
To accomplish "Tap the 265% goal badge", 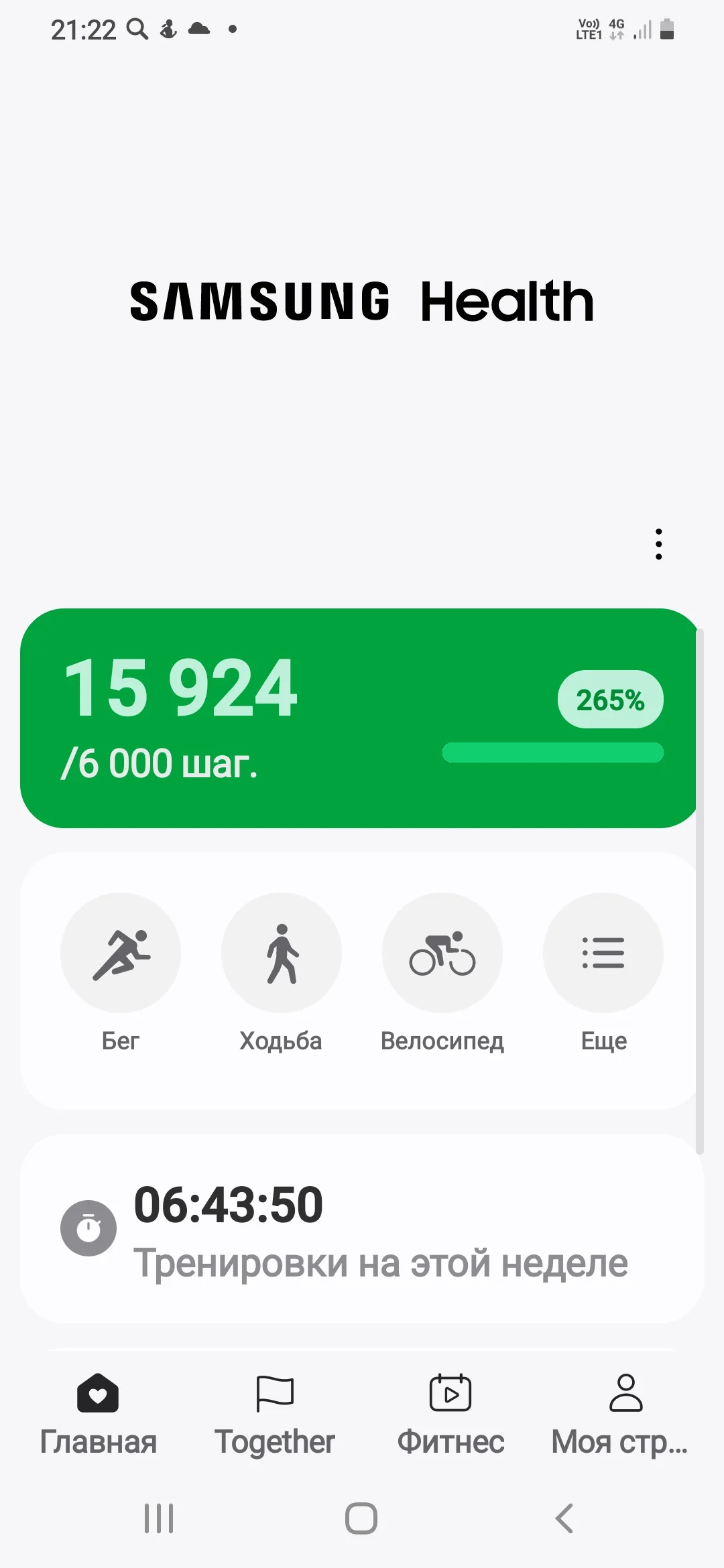I will (x=609, y=699).
